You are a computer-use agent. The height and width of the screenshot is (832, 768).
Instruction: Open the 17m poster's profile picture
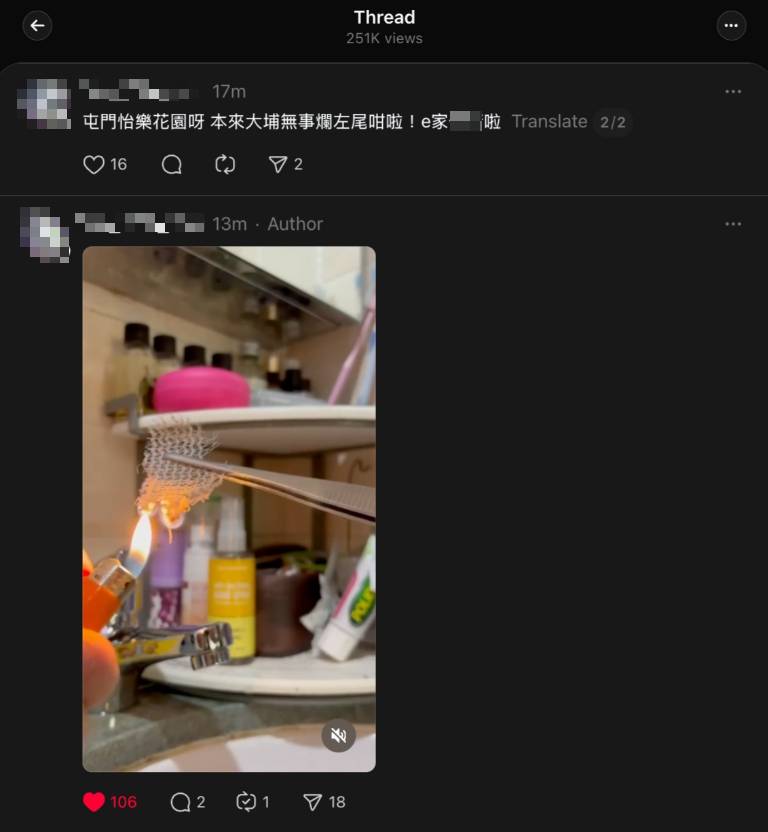coord(45,103)
